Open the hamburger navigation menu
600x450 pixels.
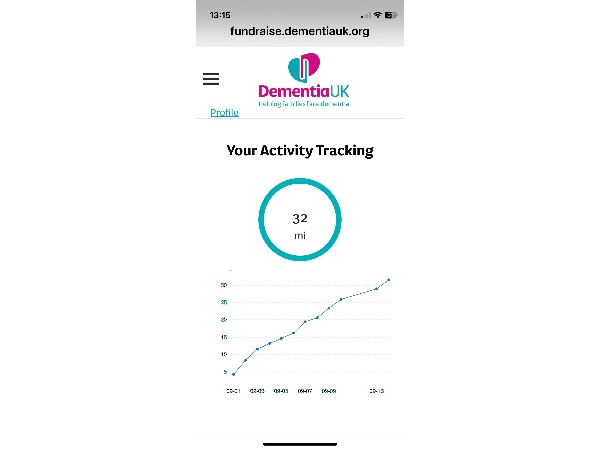211,79
